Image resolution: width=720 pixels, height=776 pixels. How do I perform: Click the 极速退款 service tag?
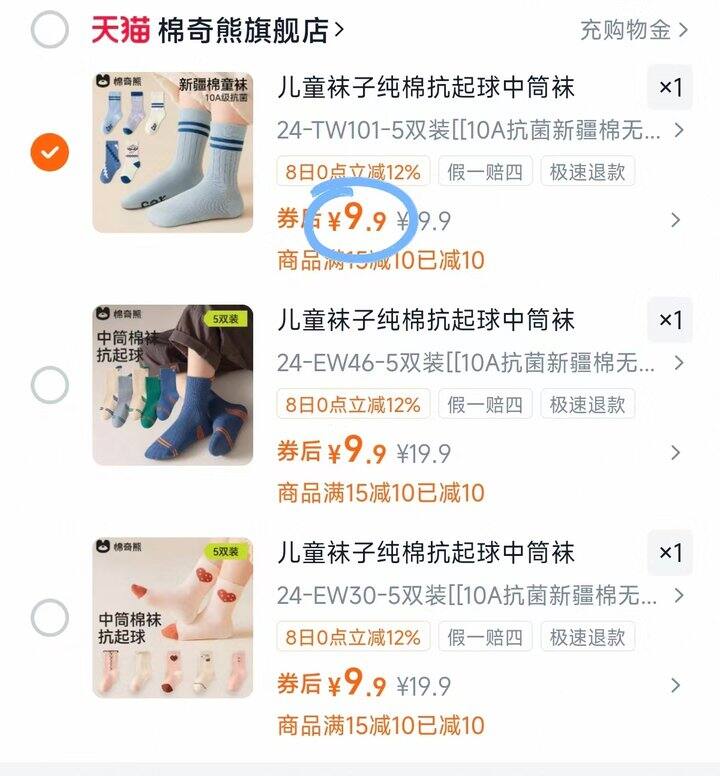pos(590,172)
